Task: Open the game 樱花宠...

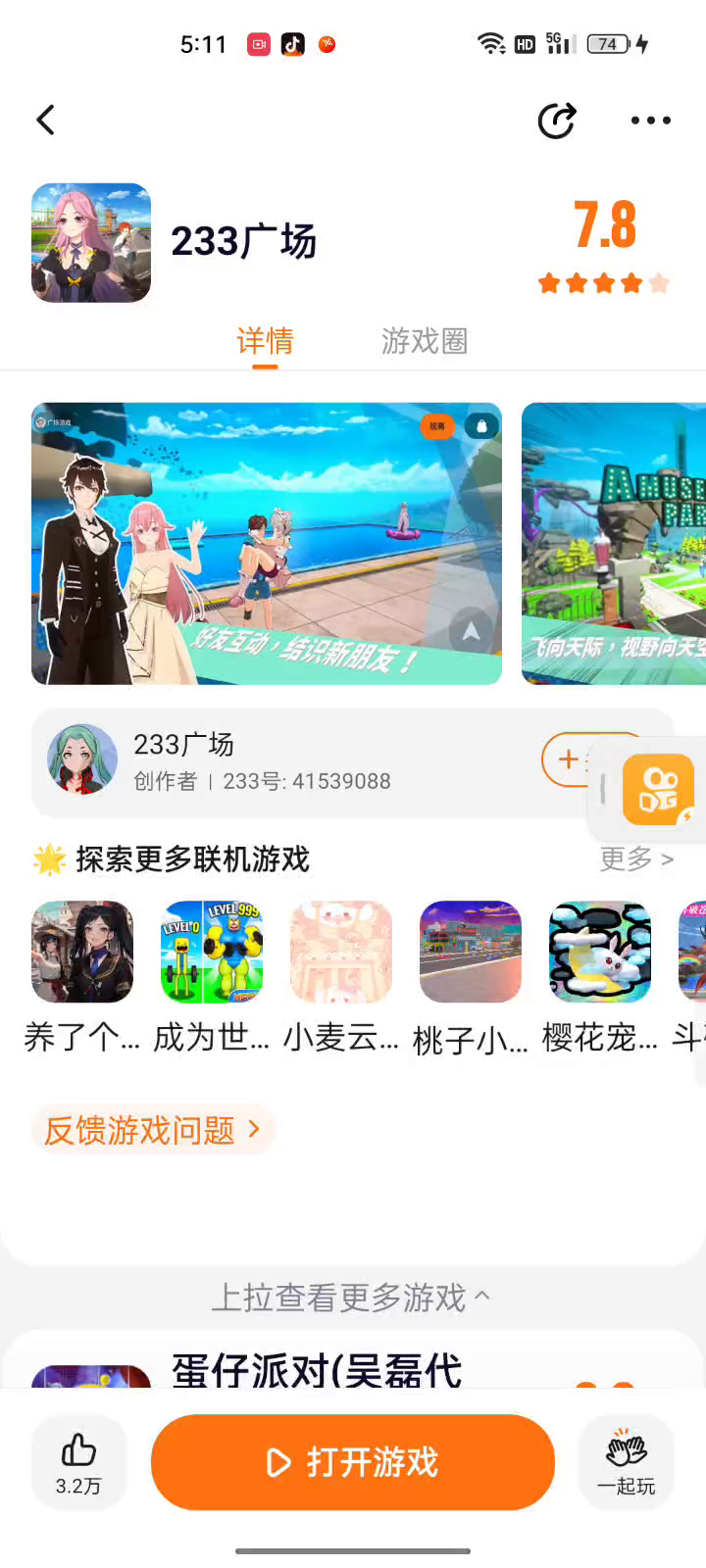Action: [x=600, y=977]
